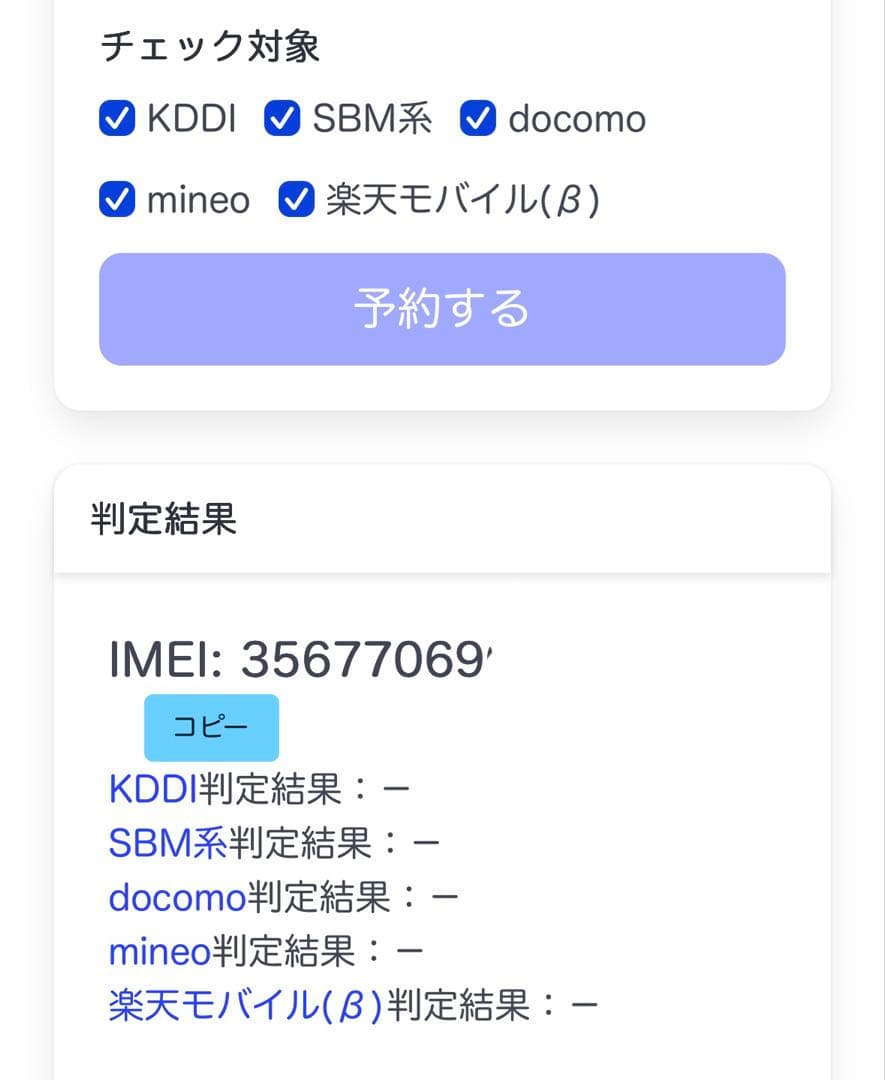Image resolution: width=885 pixels, height=1080 pixels.
Task: Click the dash after mineo判定結果
Action: pyautogui.click(x=411, y=951)
